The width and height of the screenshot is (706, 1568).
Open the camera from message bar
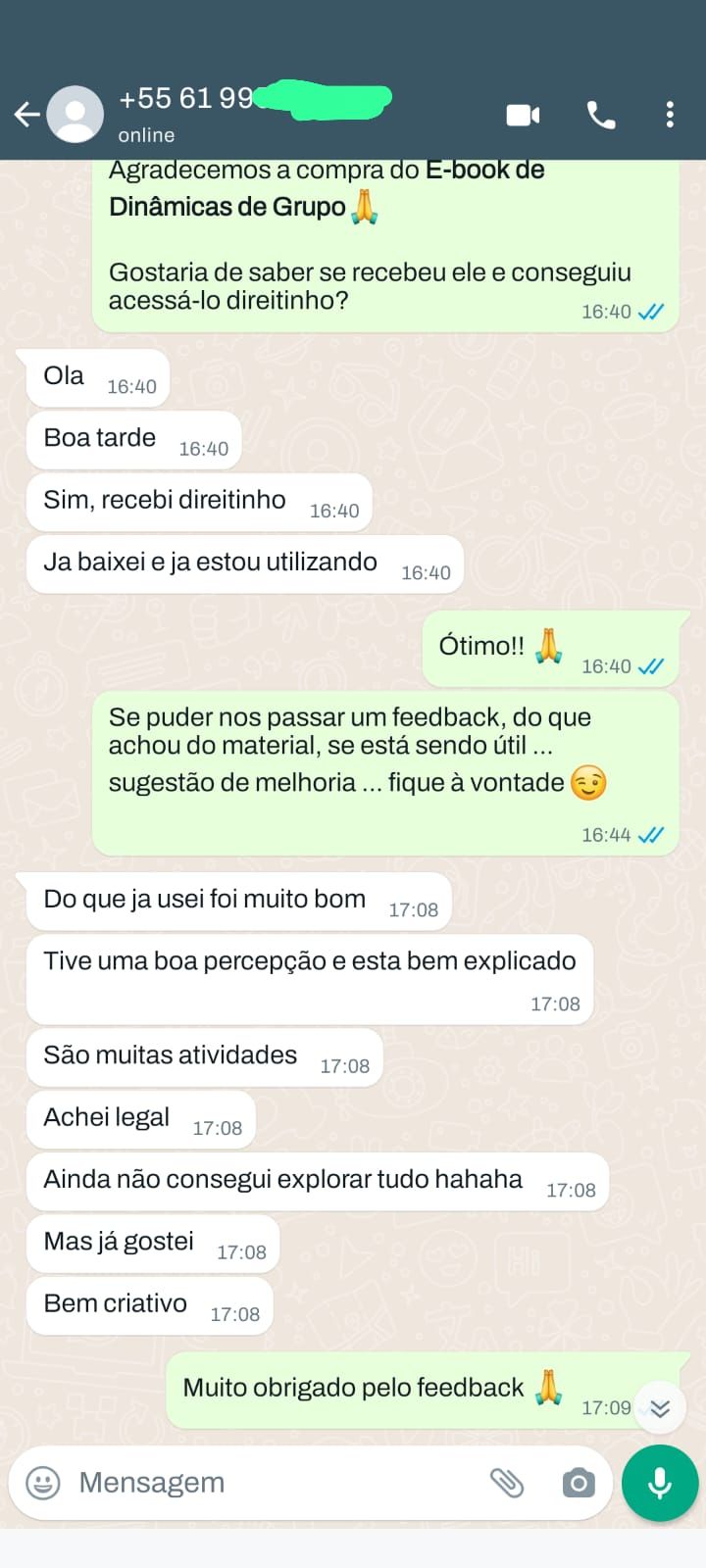(579, 1483)
